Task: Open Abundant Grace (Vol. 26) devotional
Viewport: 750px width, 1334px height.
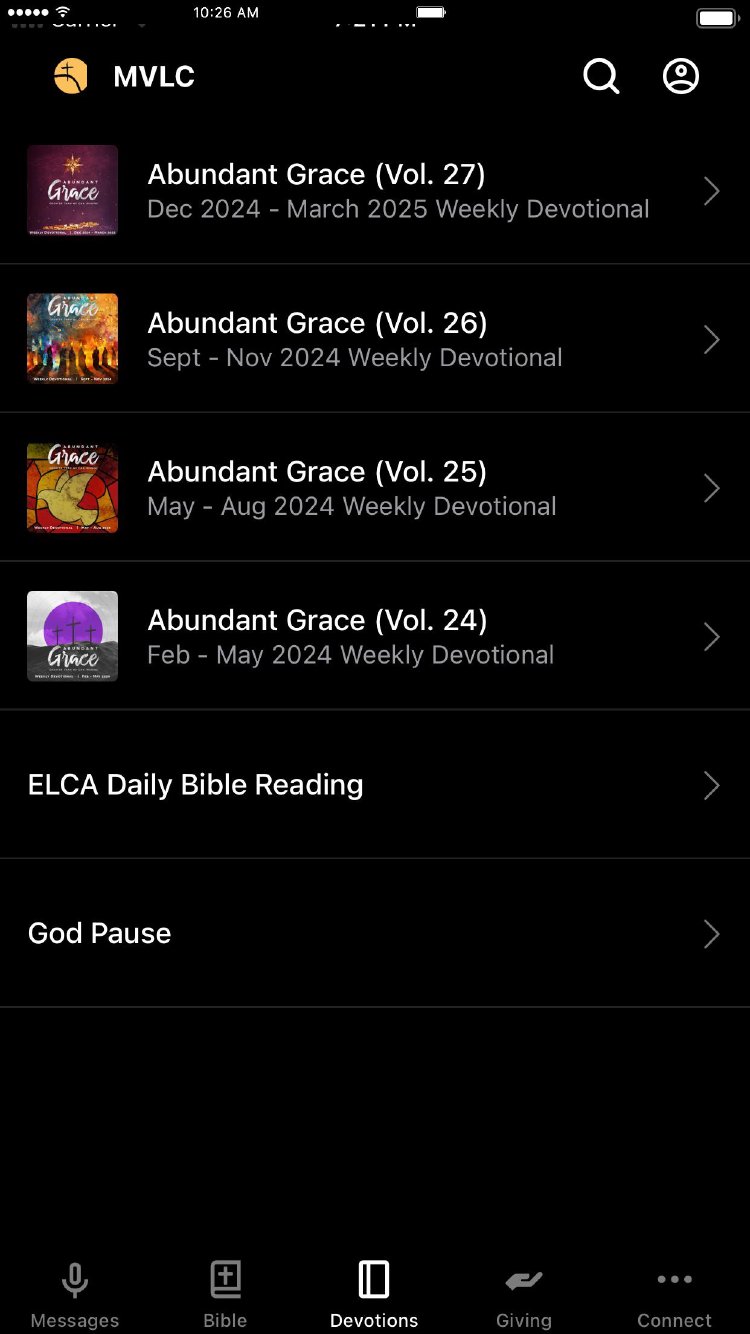Action: [x=375, y=339]
